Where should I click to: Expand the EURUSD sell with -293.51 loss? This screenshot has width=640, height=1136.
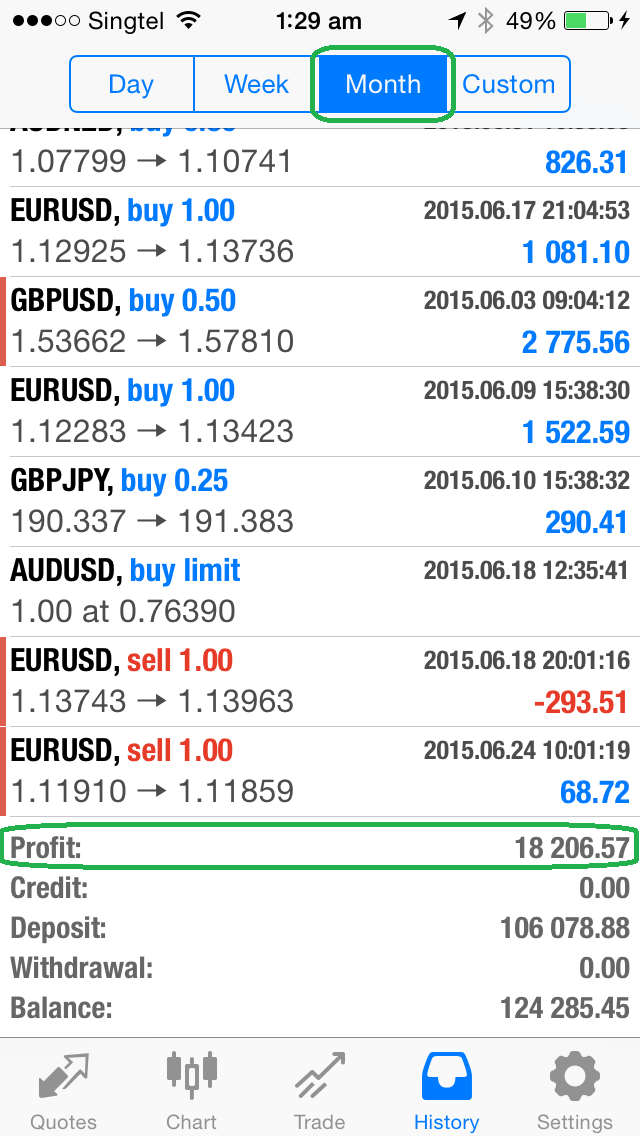point(320,681)
